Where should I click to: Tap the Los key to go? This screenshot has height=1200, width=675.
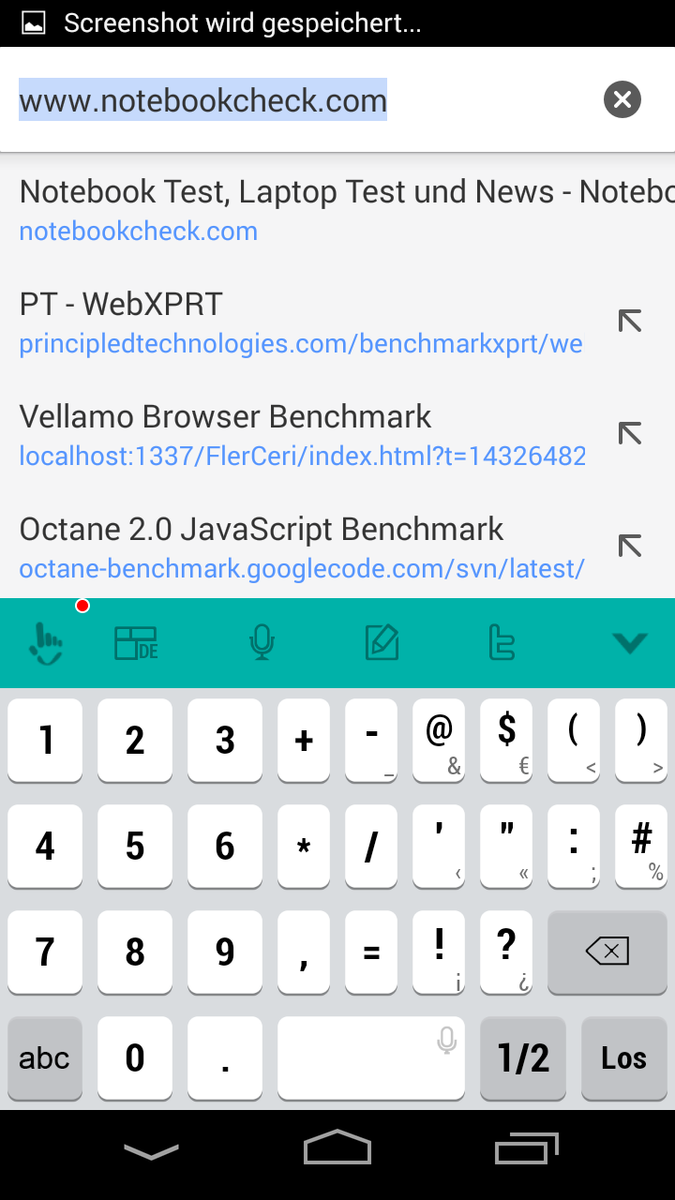pos(624,1058)
